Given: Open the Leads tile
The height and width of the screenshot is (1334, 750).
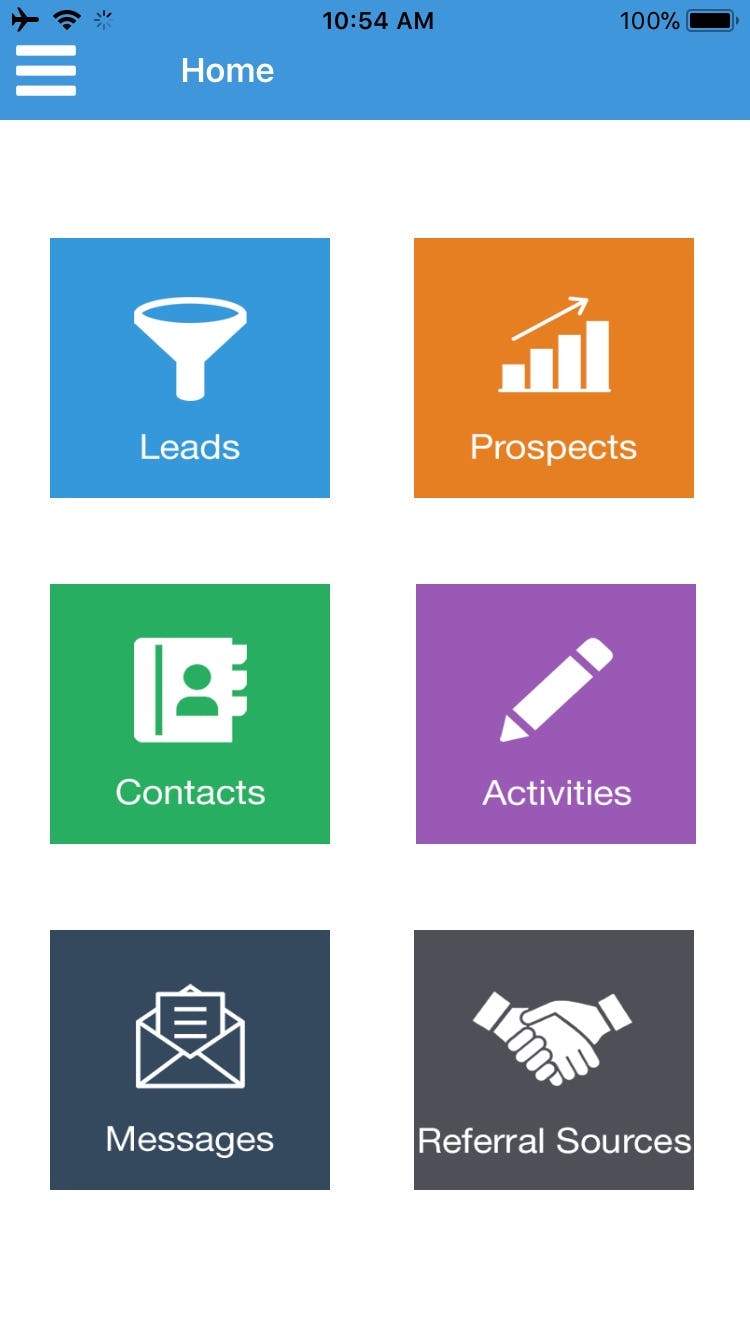Looking at the screenshot, I should (190, 368).
